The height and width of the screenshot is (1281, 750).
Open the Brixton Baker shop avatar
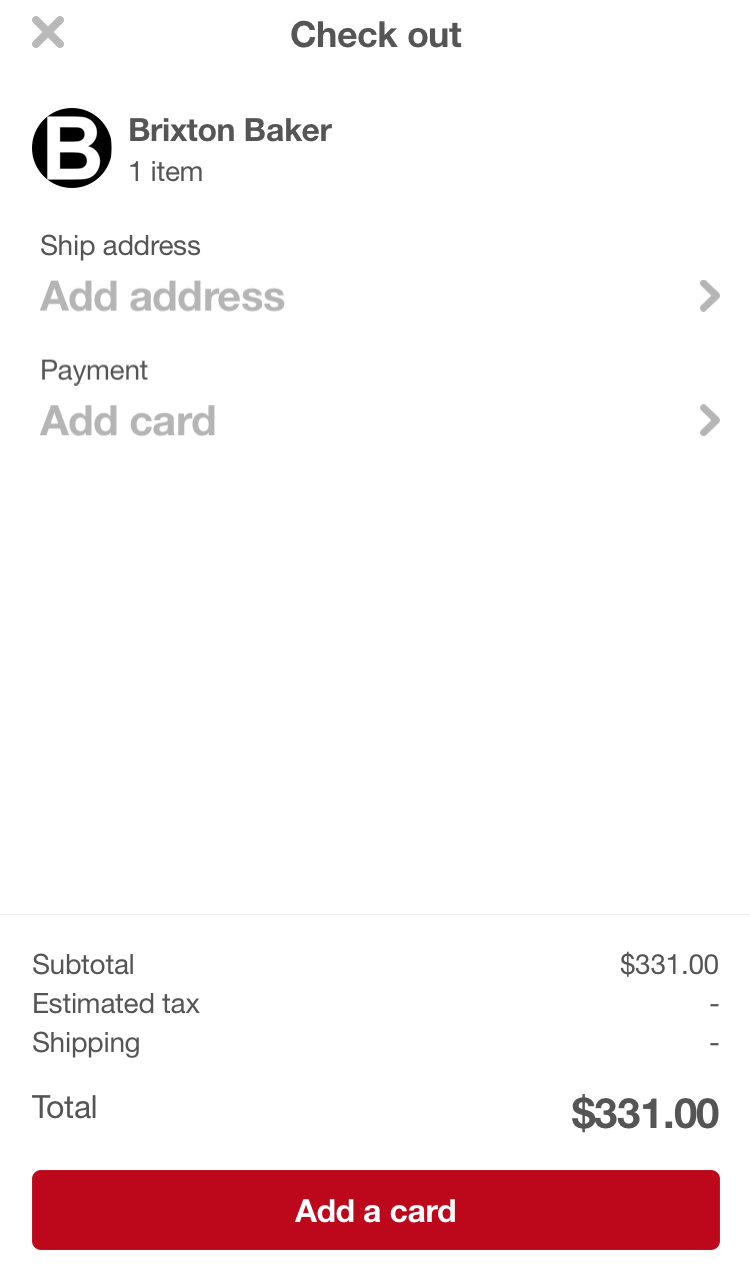coord(71,147)
